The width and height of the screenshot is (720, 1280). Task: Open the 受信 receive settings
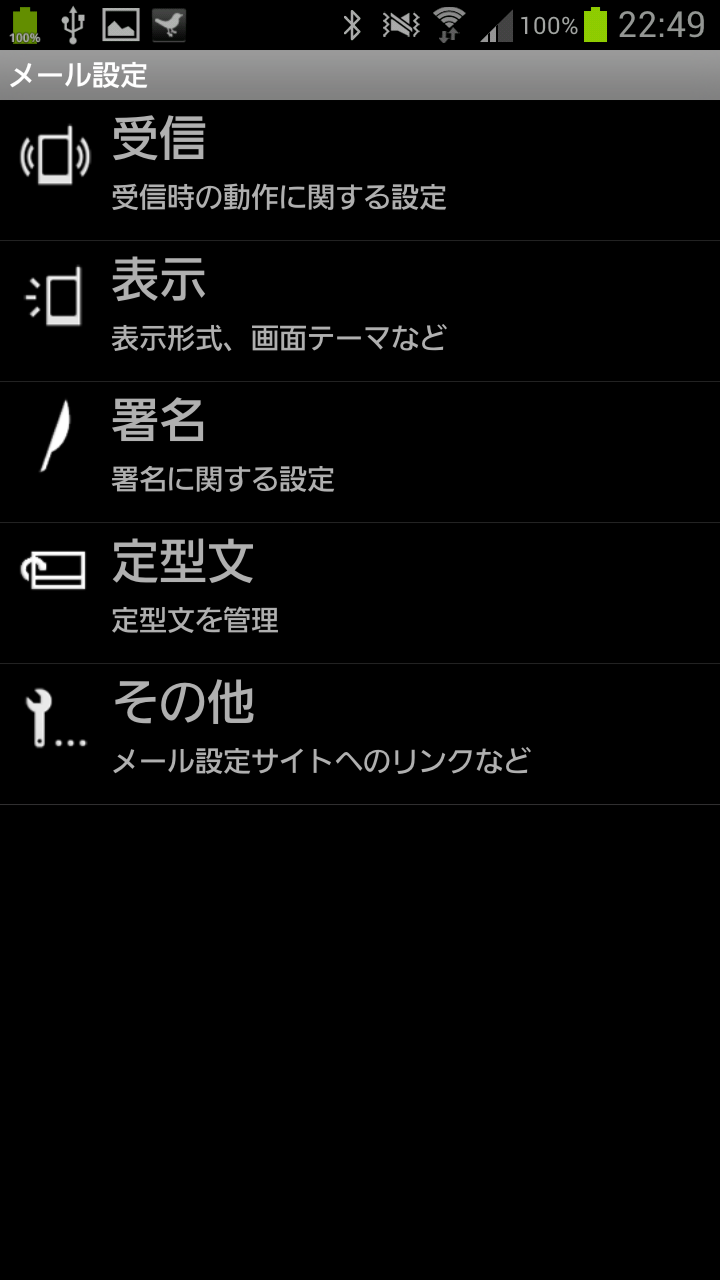click(360, 170)
